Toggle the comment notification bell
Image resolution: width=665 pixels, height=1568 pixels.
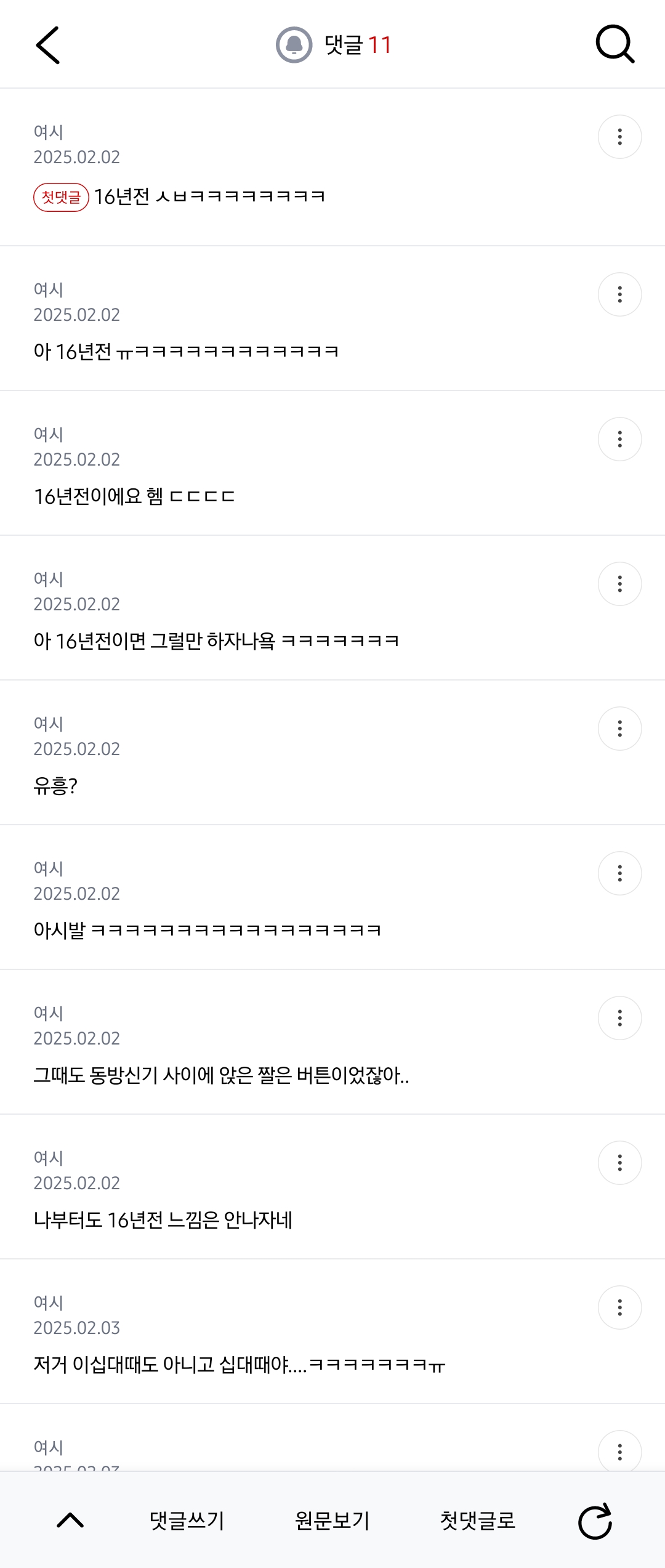[294, 45]
